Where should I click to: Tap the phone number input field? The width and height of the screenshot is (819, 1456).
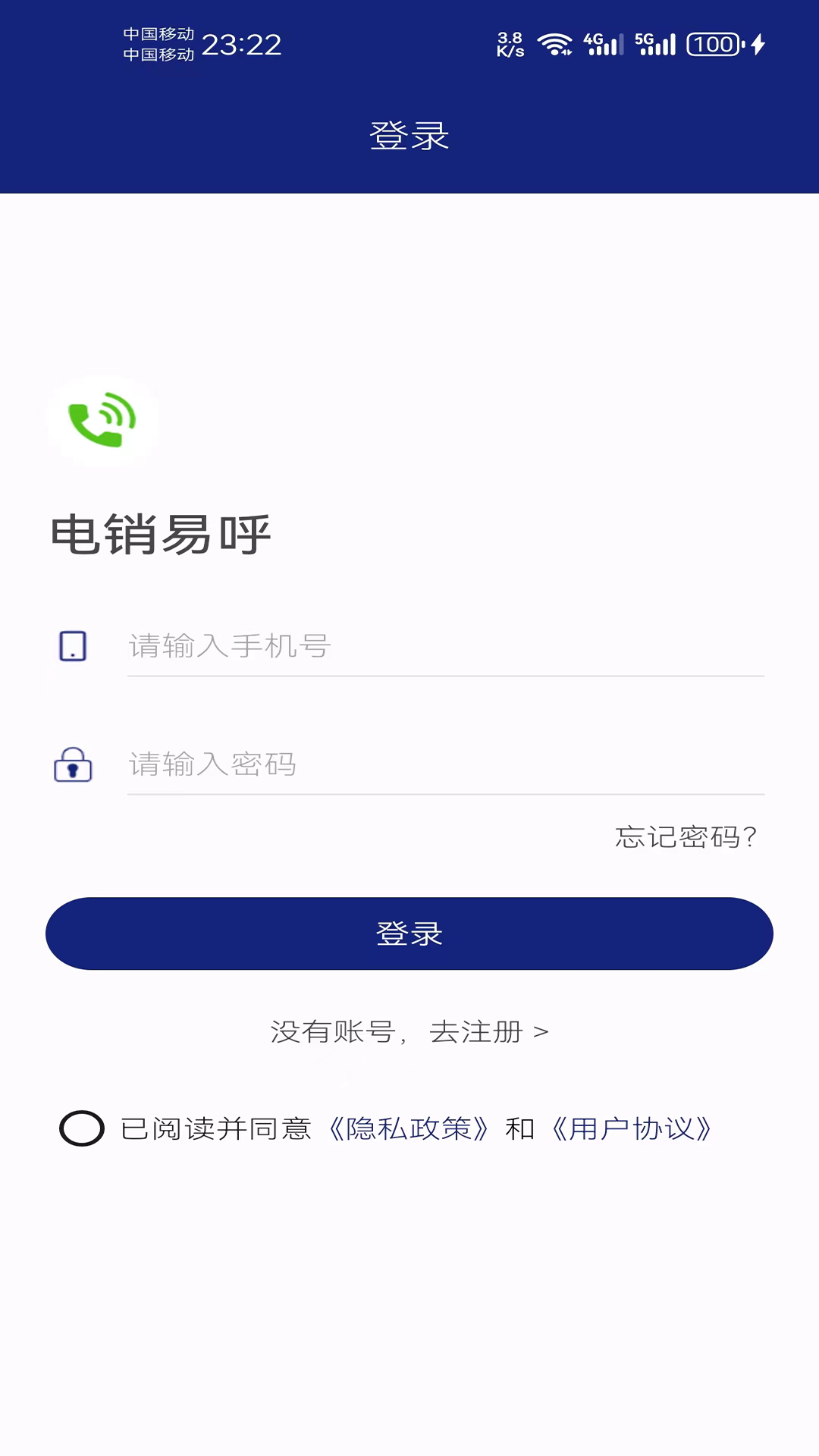(x=444, y=646)
